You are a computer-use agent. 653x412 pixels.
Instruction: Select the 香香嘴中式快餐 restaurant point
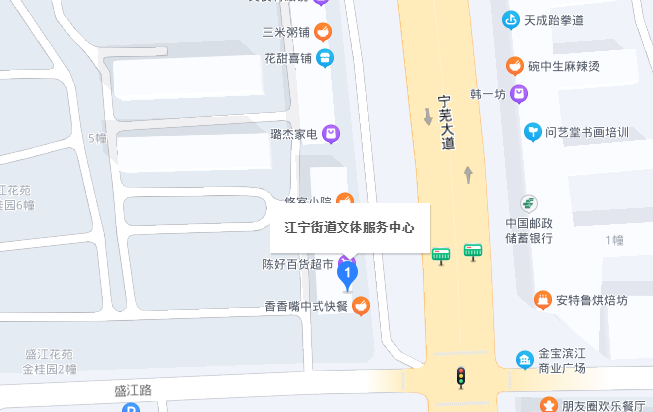[361, 306]
